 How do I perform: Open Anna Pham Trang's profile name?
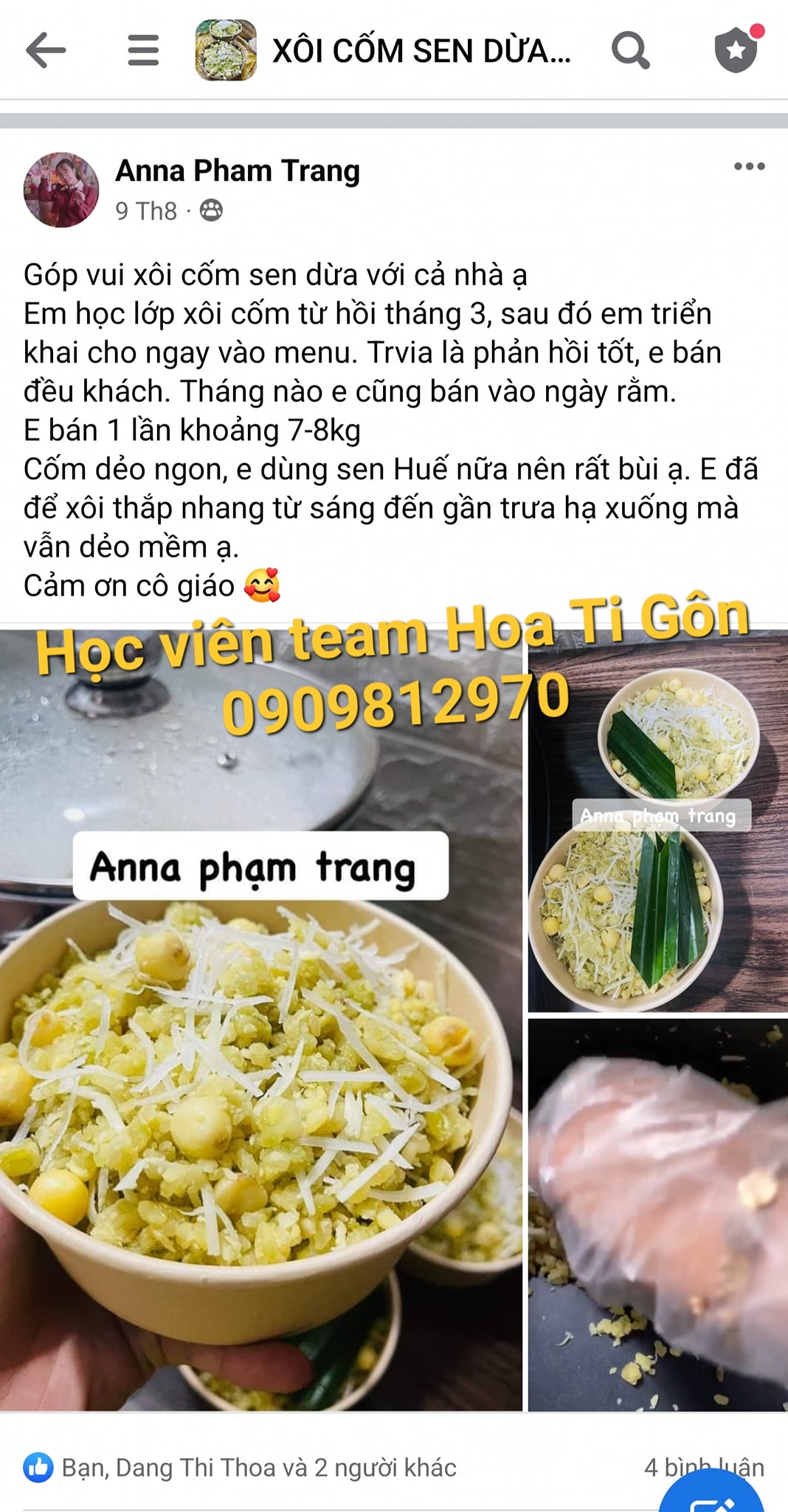(x=238, y=171)
